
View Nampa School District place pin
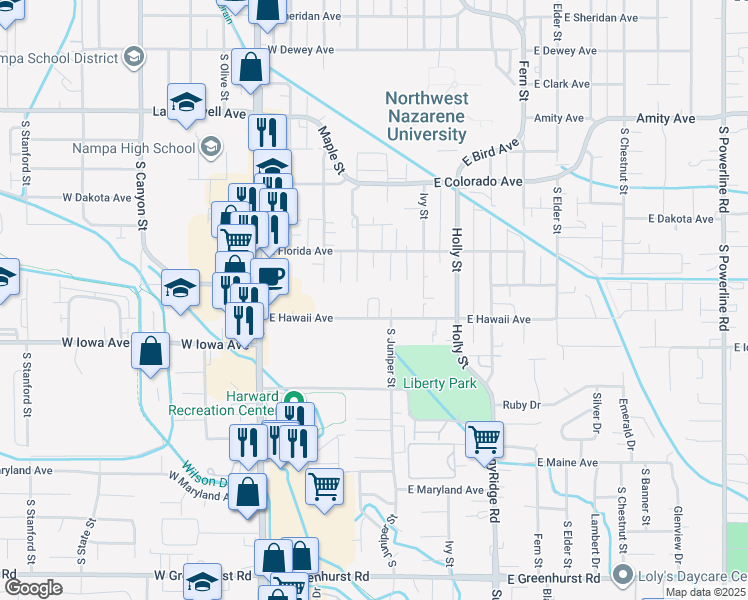[134, 58]
